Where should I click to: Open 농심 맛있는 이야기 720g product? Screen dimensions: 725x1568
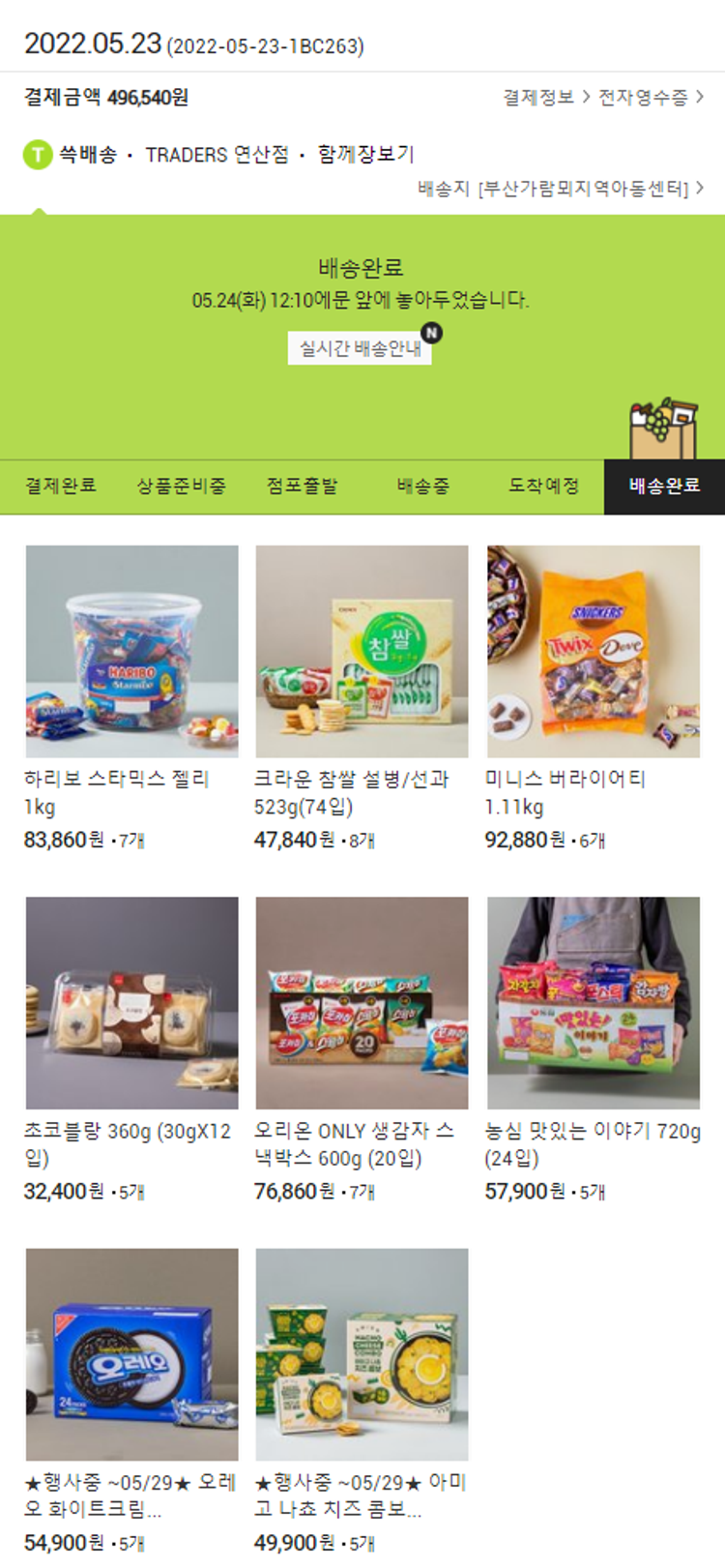tap(593, 1002)
